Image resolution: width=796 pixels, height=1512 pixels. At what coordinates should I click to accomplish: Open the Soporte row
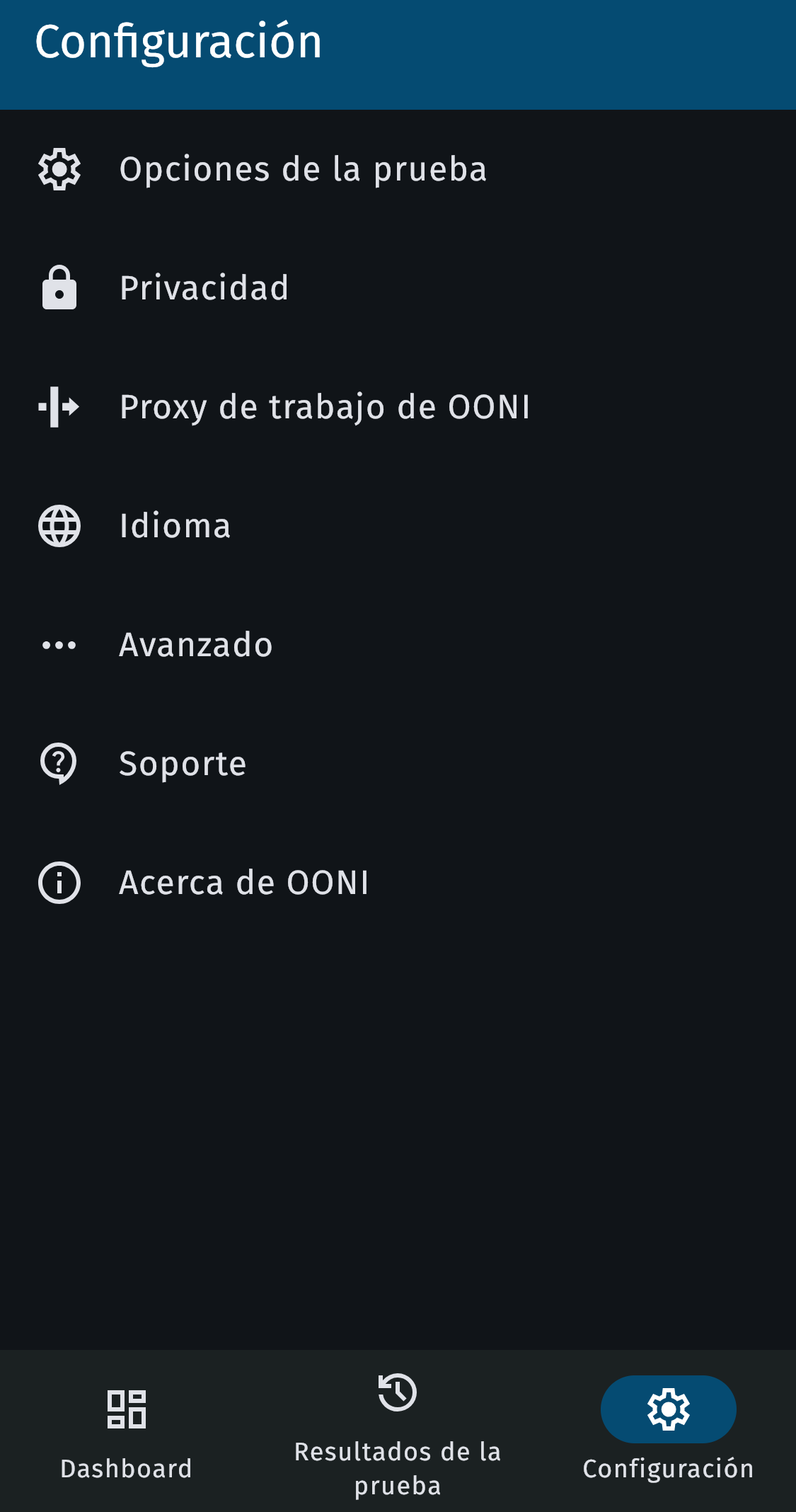[x=183, y=764]
